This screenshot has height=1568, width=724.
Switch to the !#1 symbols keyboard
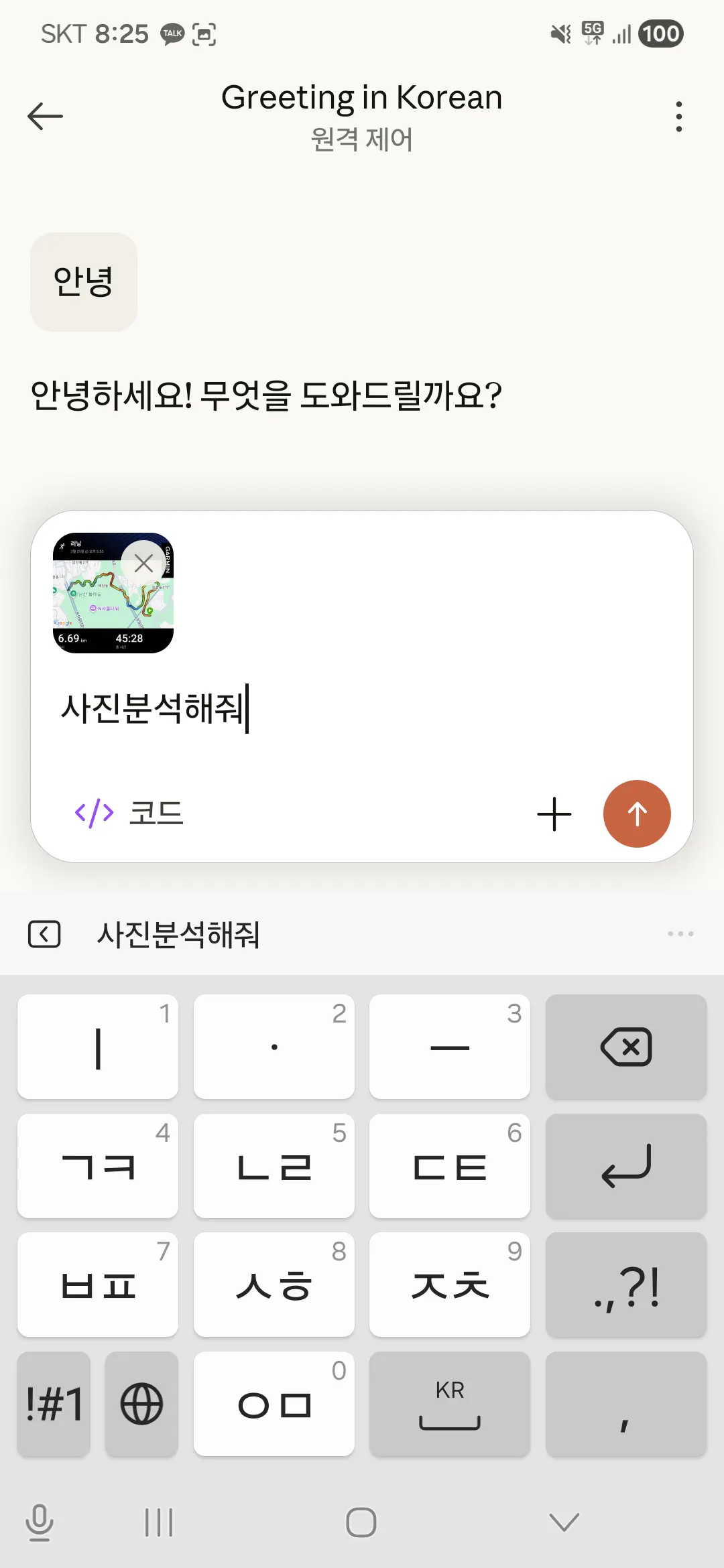[54, 1404]
